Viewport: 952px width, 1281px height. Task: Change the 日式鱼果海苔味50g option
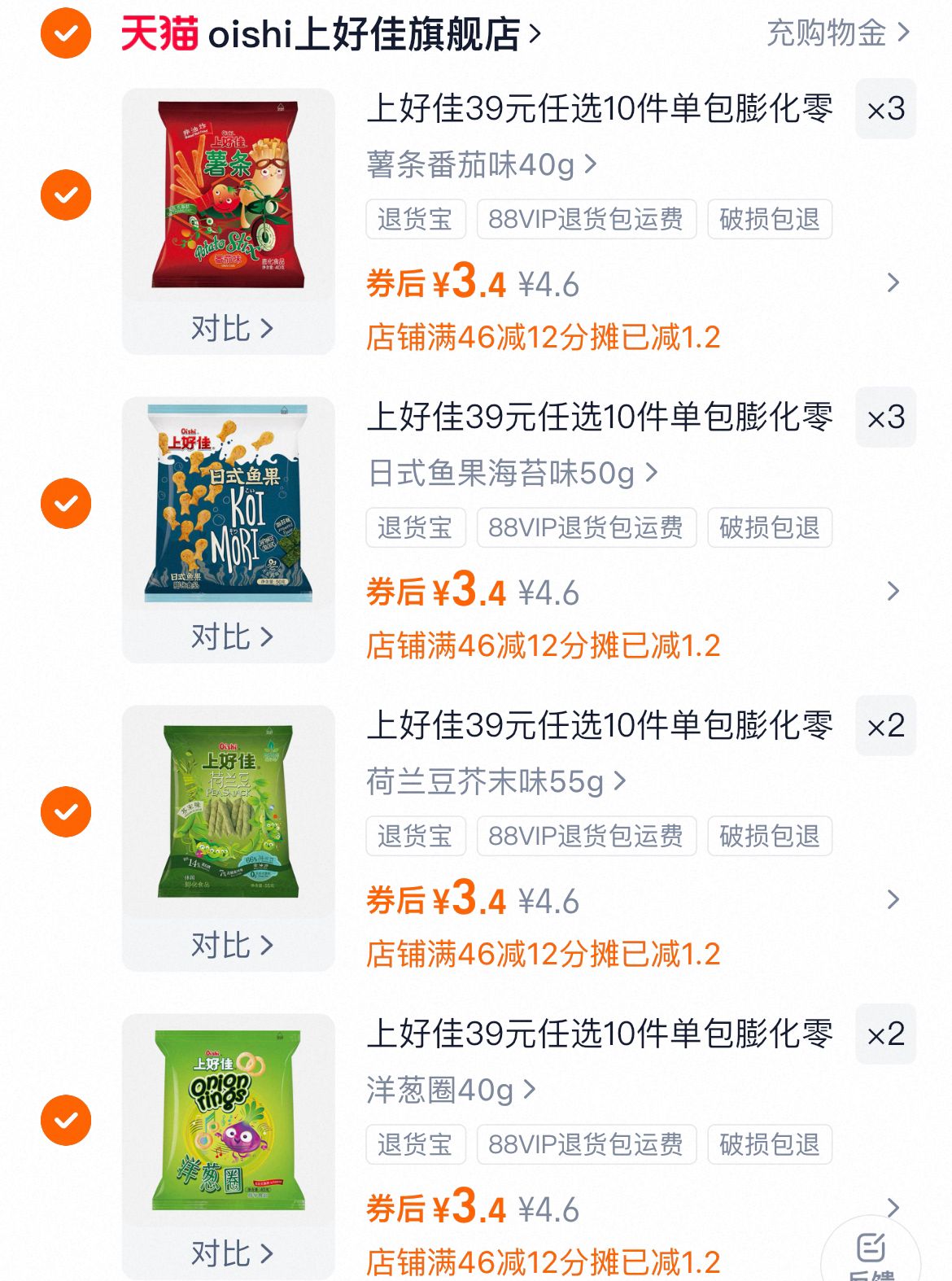pyautogui.click(x=512, y=474)
